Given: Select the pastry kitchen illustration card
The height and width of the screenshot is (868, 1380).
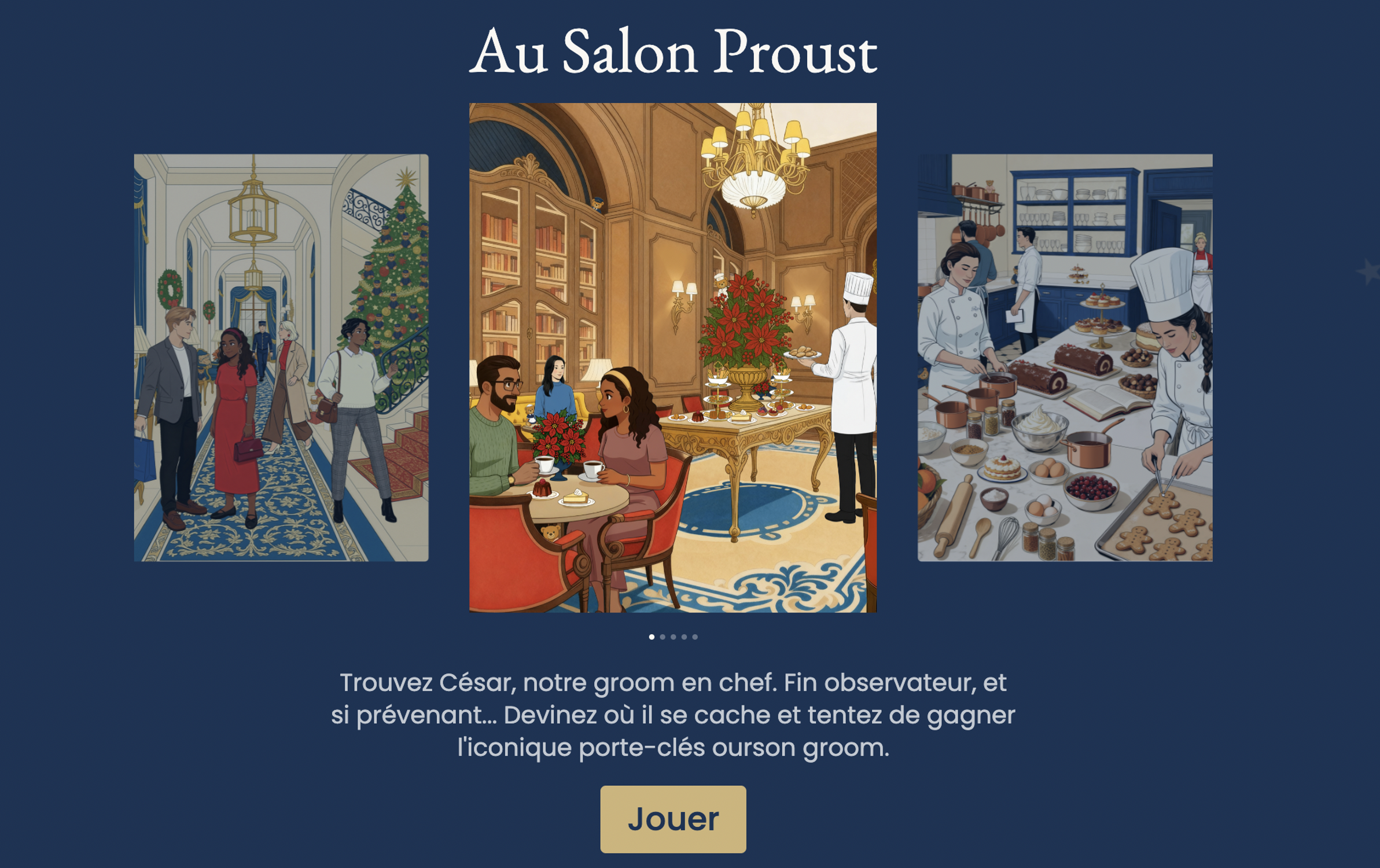Looking at the screenshot, I should (x=1065, y=358).
